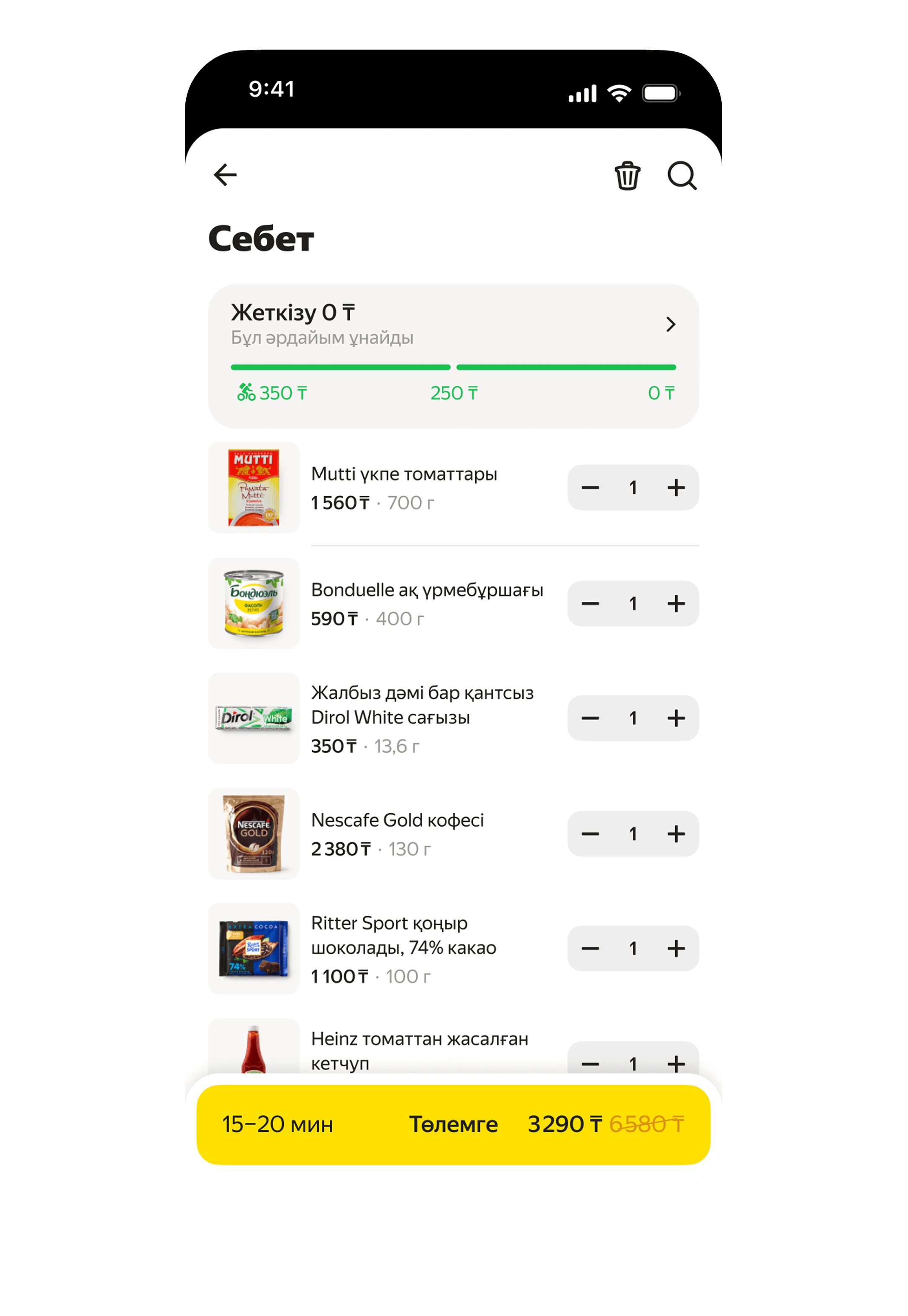
Task: Increase quantity of Ritter Sport шоколады
Action: (675, 948)
